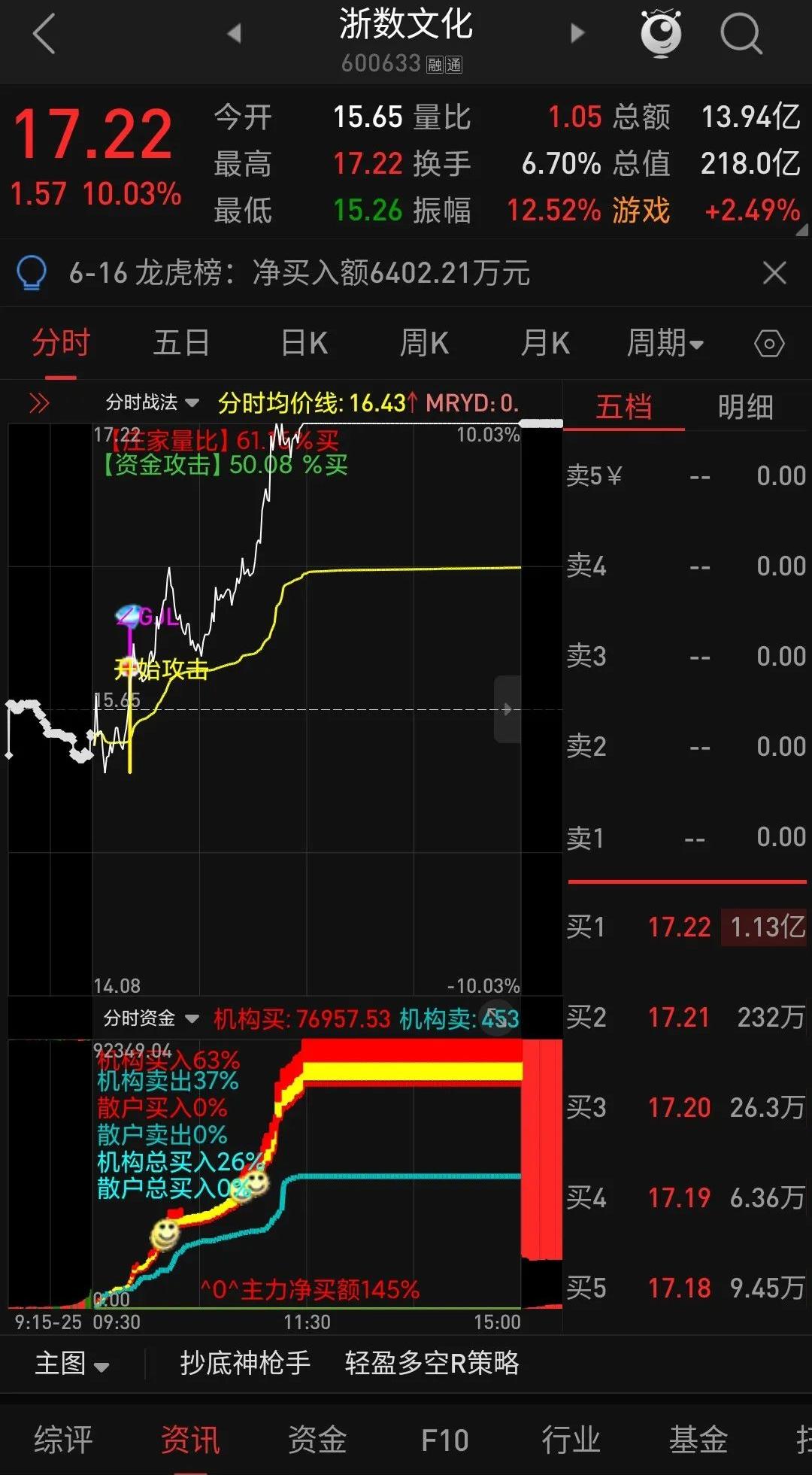Switch to the 明细 tab
Viewport: 812px width, 1475px height.
pyautogui.click(x=745, y=407)
